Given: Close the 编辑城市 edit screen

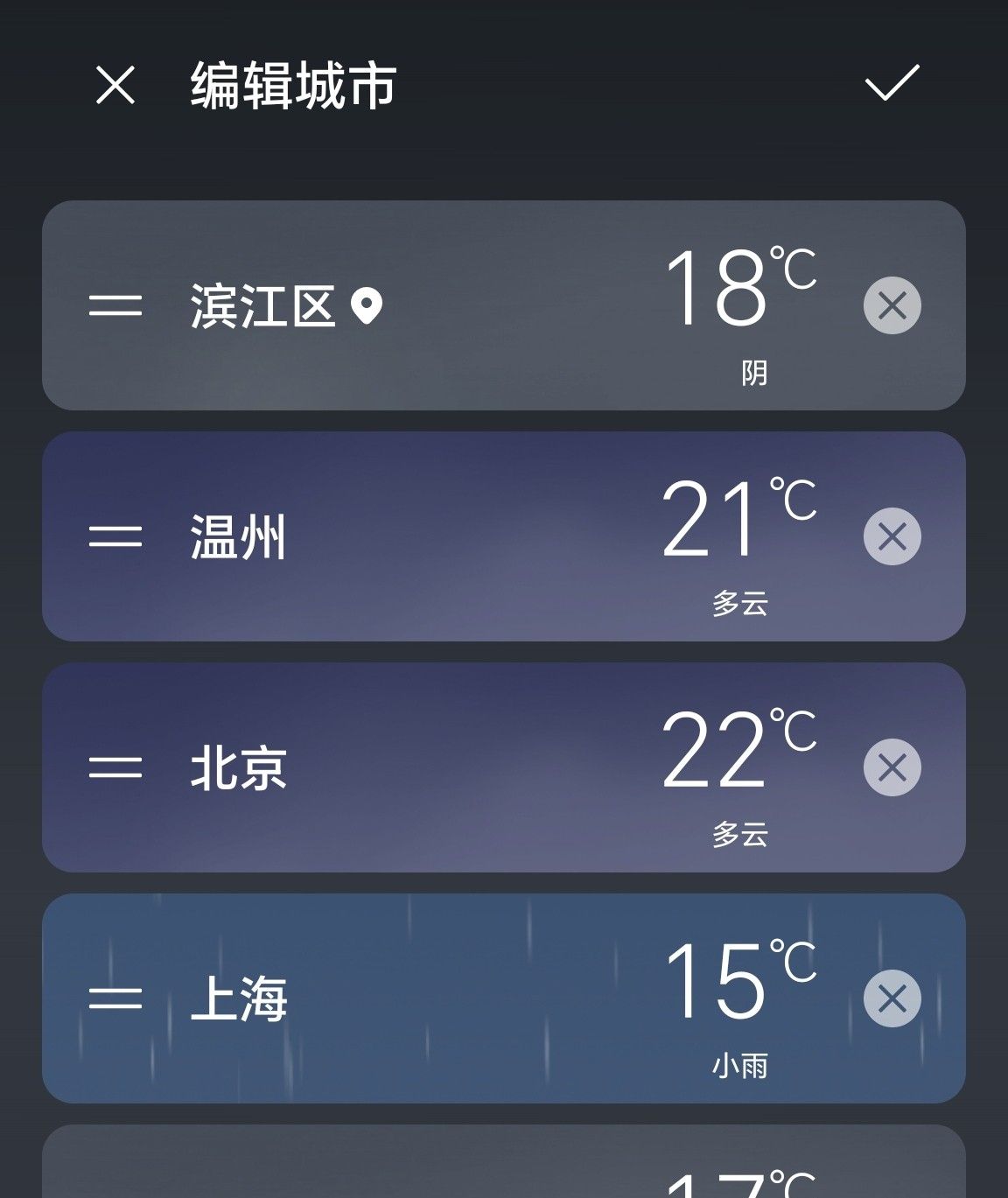Looking at the screenshot, I should click(x=115, y=85).
